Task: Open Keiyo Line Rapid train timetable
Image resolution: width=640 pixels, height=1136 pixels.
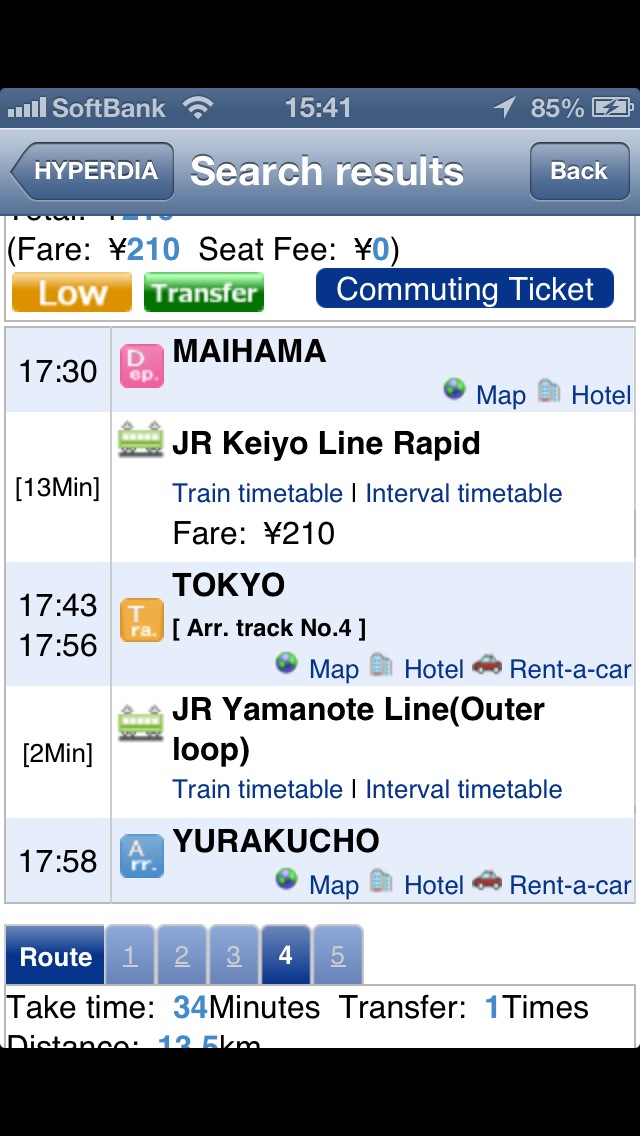Action: [257, 493]
